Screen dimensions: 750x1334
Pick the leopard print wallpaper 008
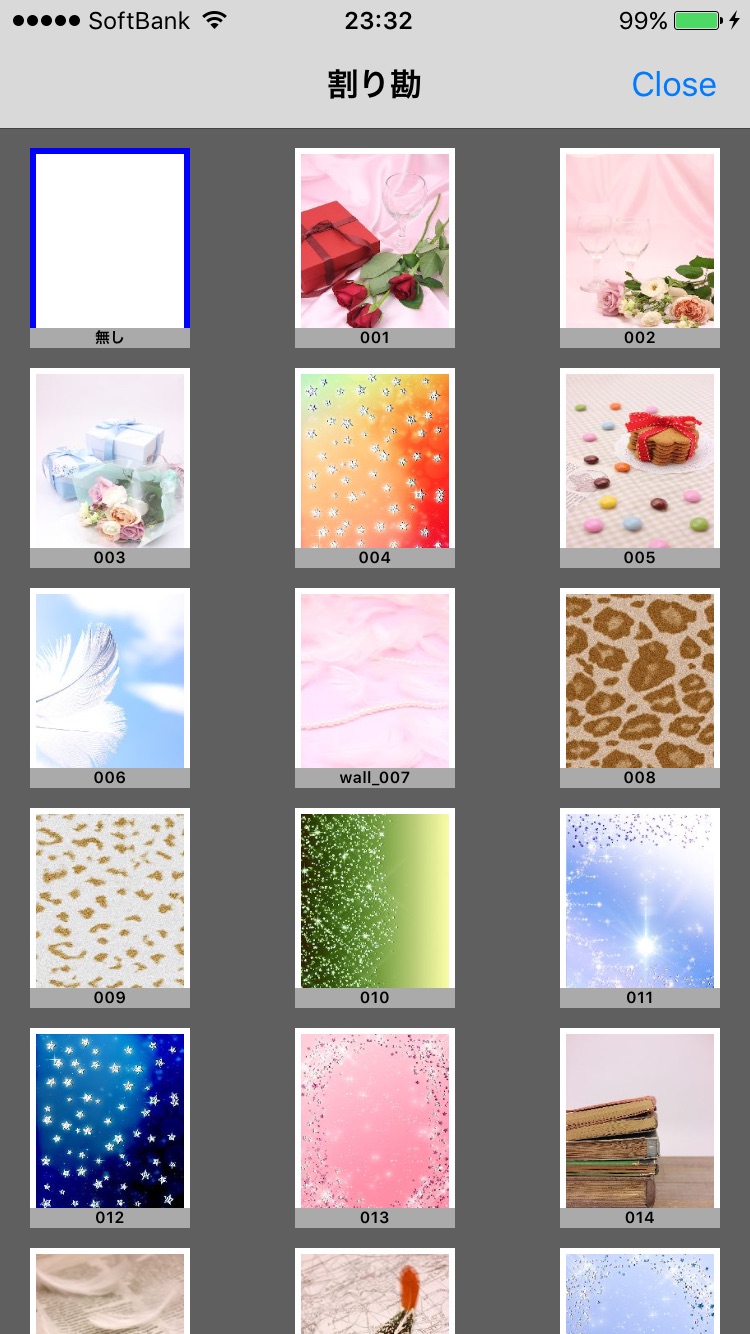(640, 688)
